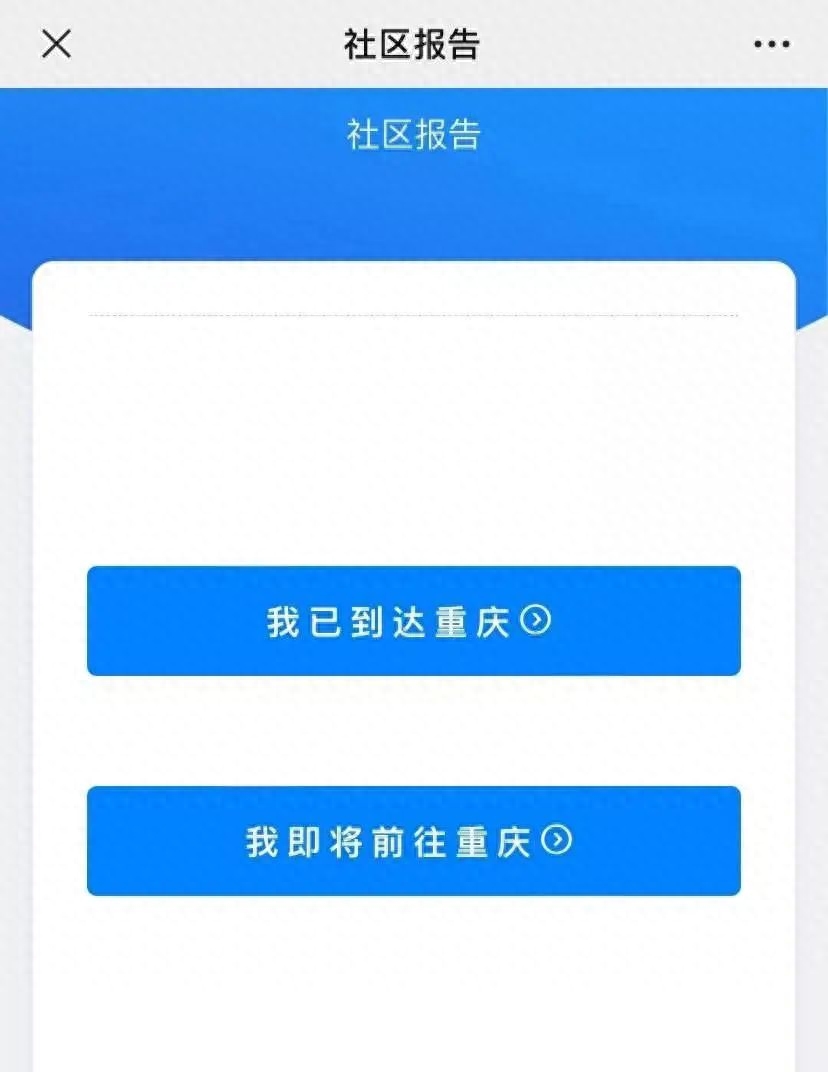Screen dimensions: 828x1072
Task: Open the three-dot overflow menu
Action: (771, 44)
